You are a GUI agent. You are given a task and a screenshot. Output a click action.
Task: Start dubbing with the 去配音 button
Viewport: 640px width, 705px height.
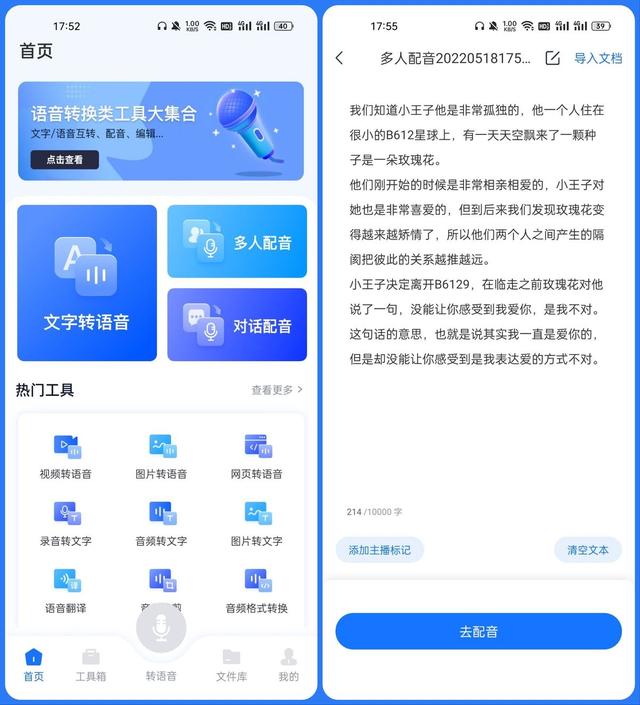[478, 631]
